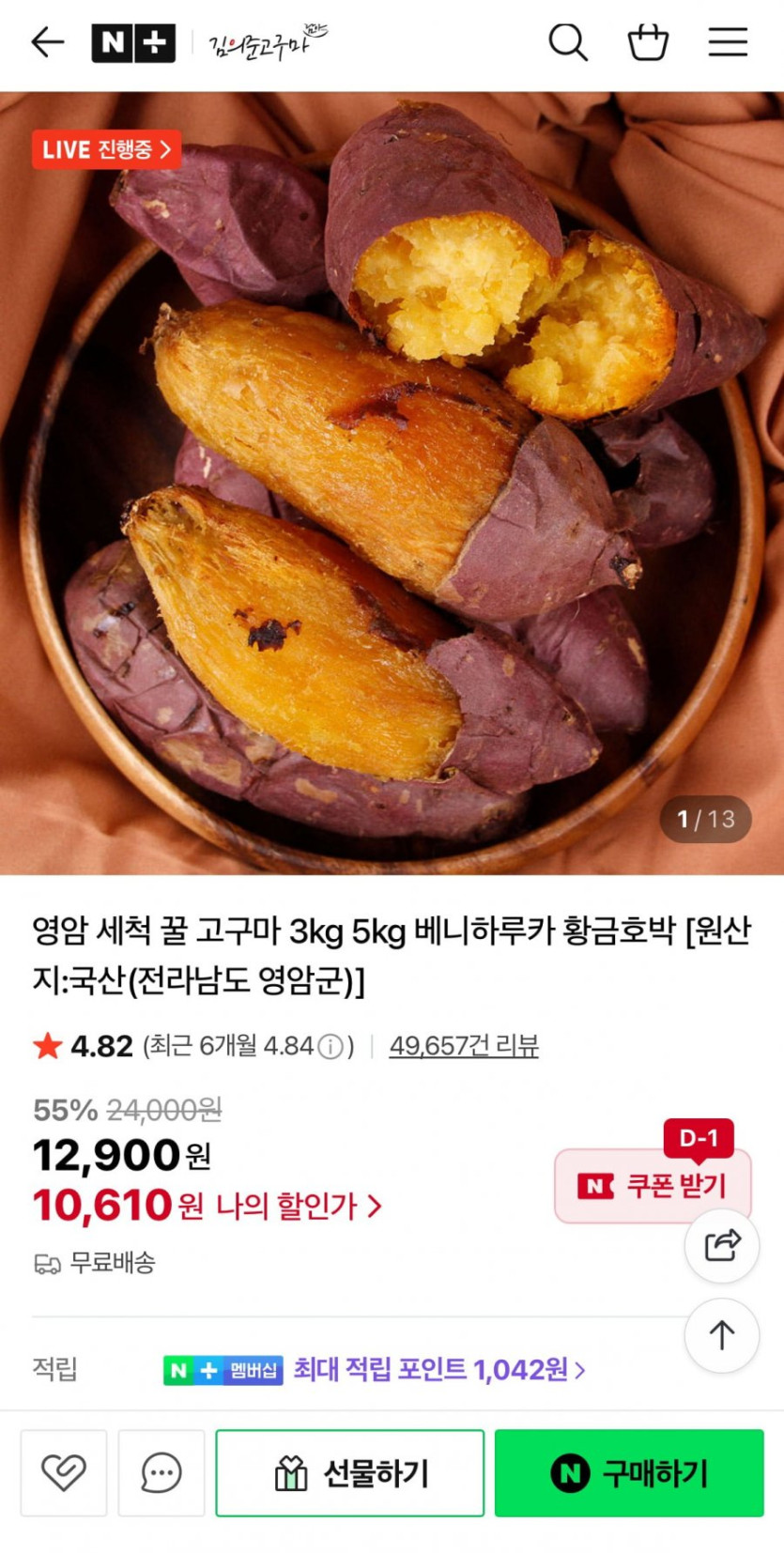784x1553 pixels.
Task: View 나의 할인가 details
Action: click(x=299, y=1207)
